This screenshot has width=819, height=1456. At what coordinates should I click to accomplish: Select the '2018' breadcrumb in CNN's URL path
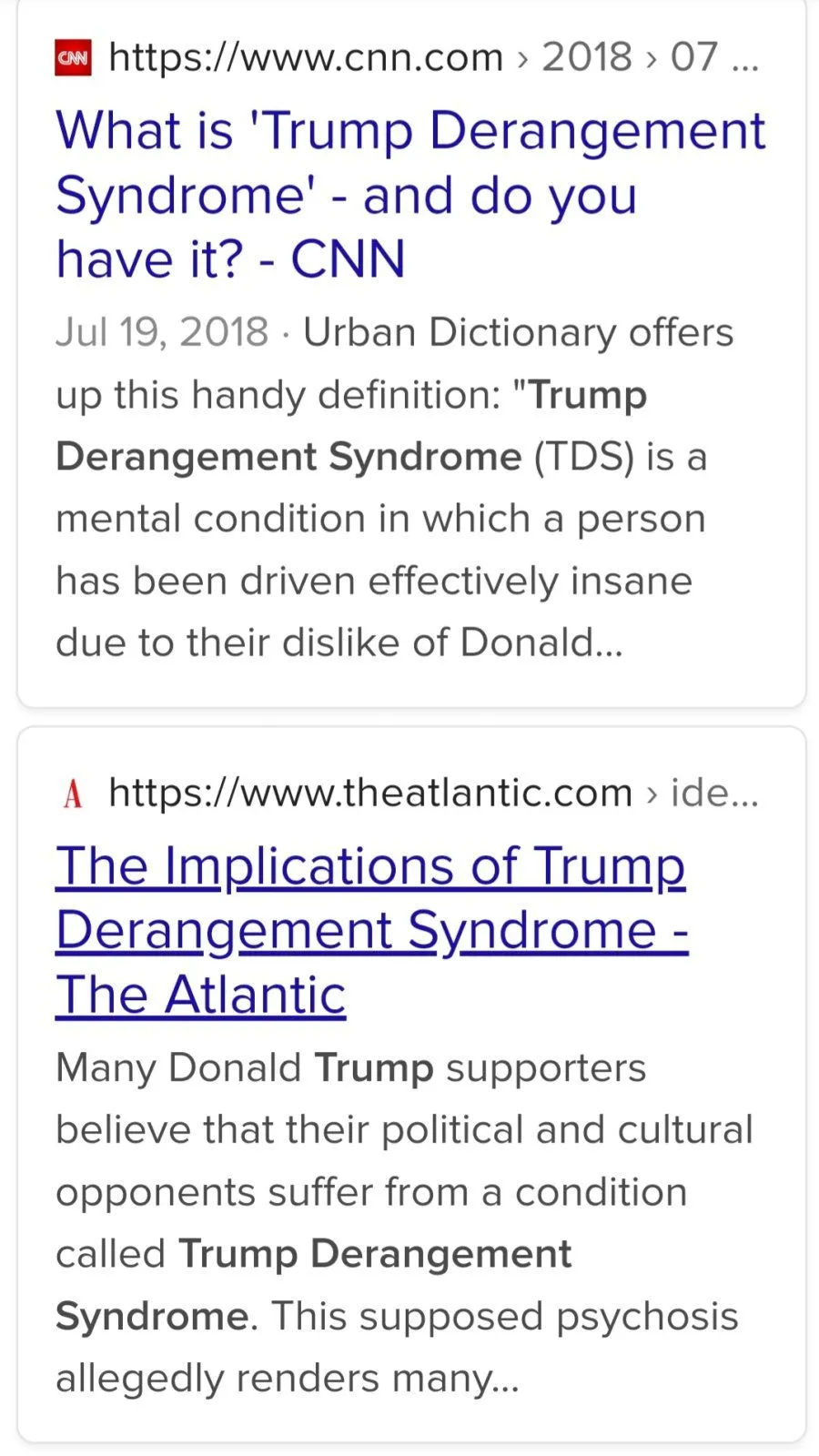pos(585,56)
